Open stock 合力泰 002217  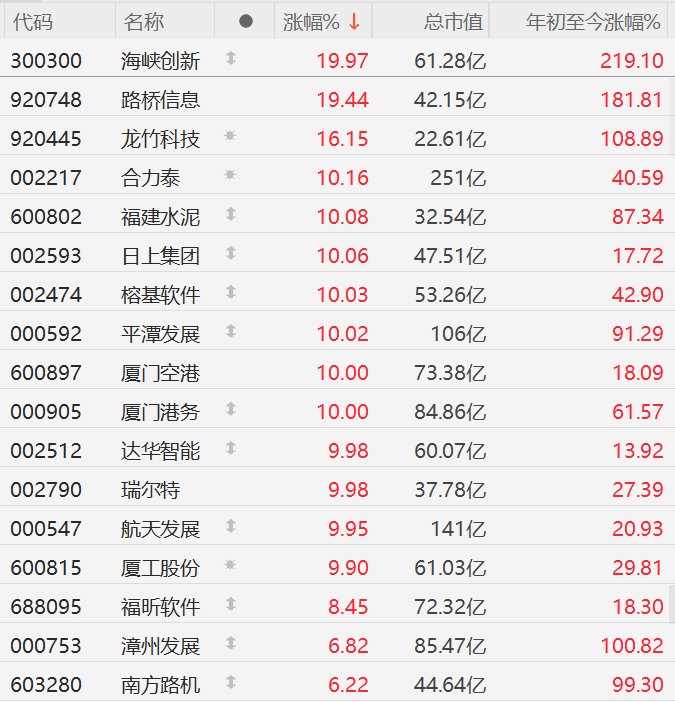[x=148, y=178]
